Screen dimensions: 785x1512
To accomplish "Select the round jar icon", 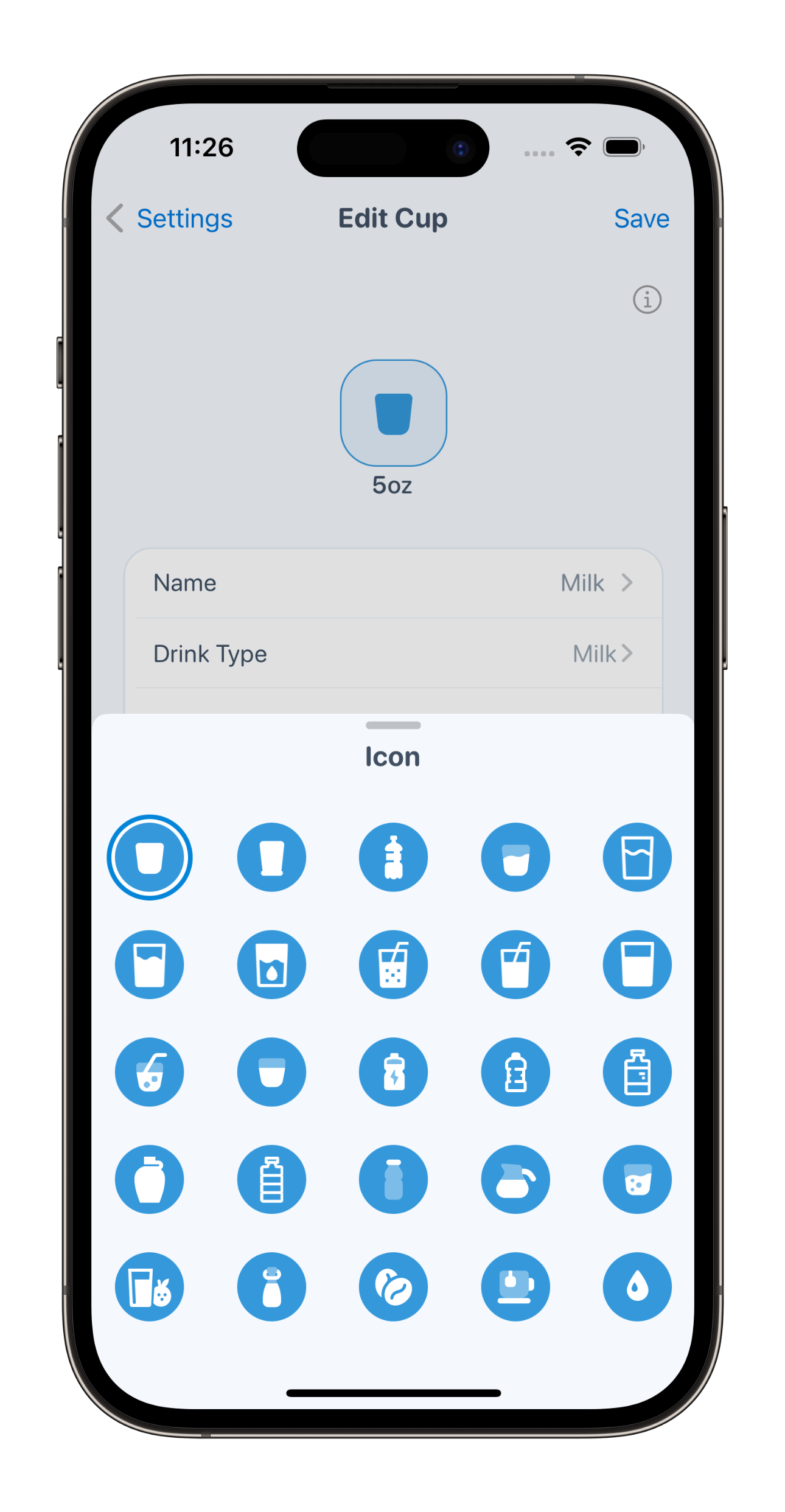I will [150, 1179].
